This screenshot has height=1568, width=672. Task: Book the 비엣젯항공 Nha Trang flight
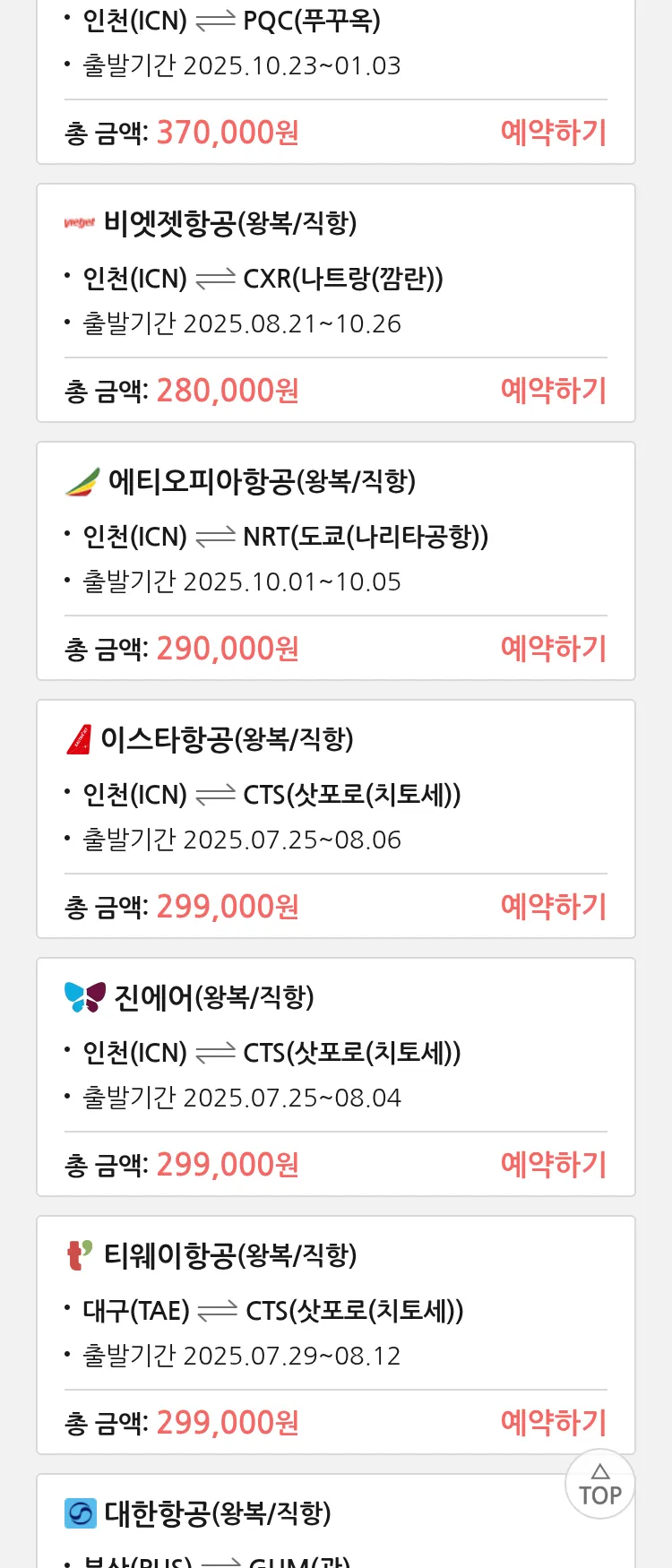553,391
